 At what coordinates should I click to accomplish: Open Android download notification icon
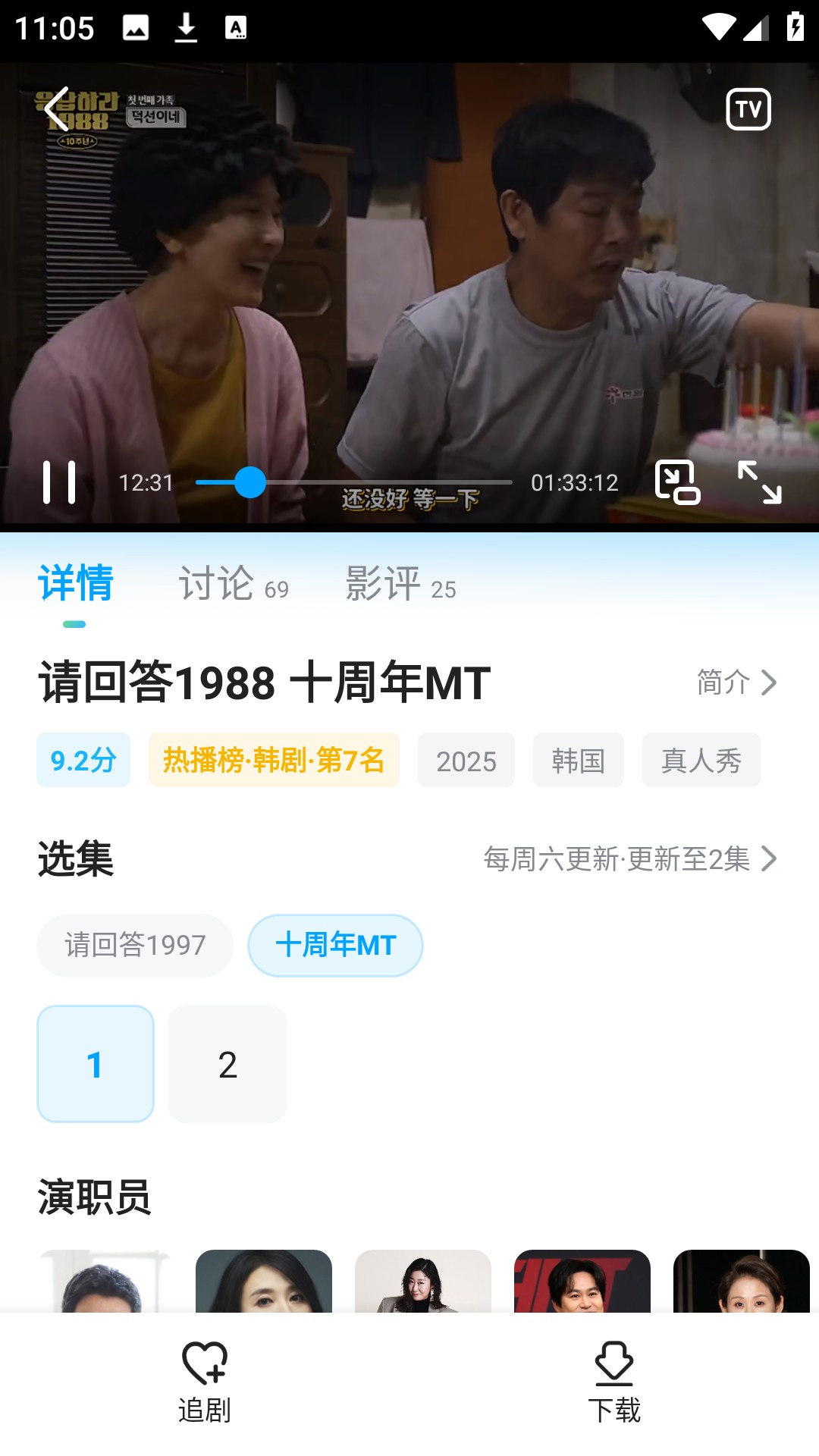(184, 27)
